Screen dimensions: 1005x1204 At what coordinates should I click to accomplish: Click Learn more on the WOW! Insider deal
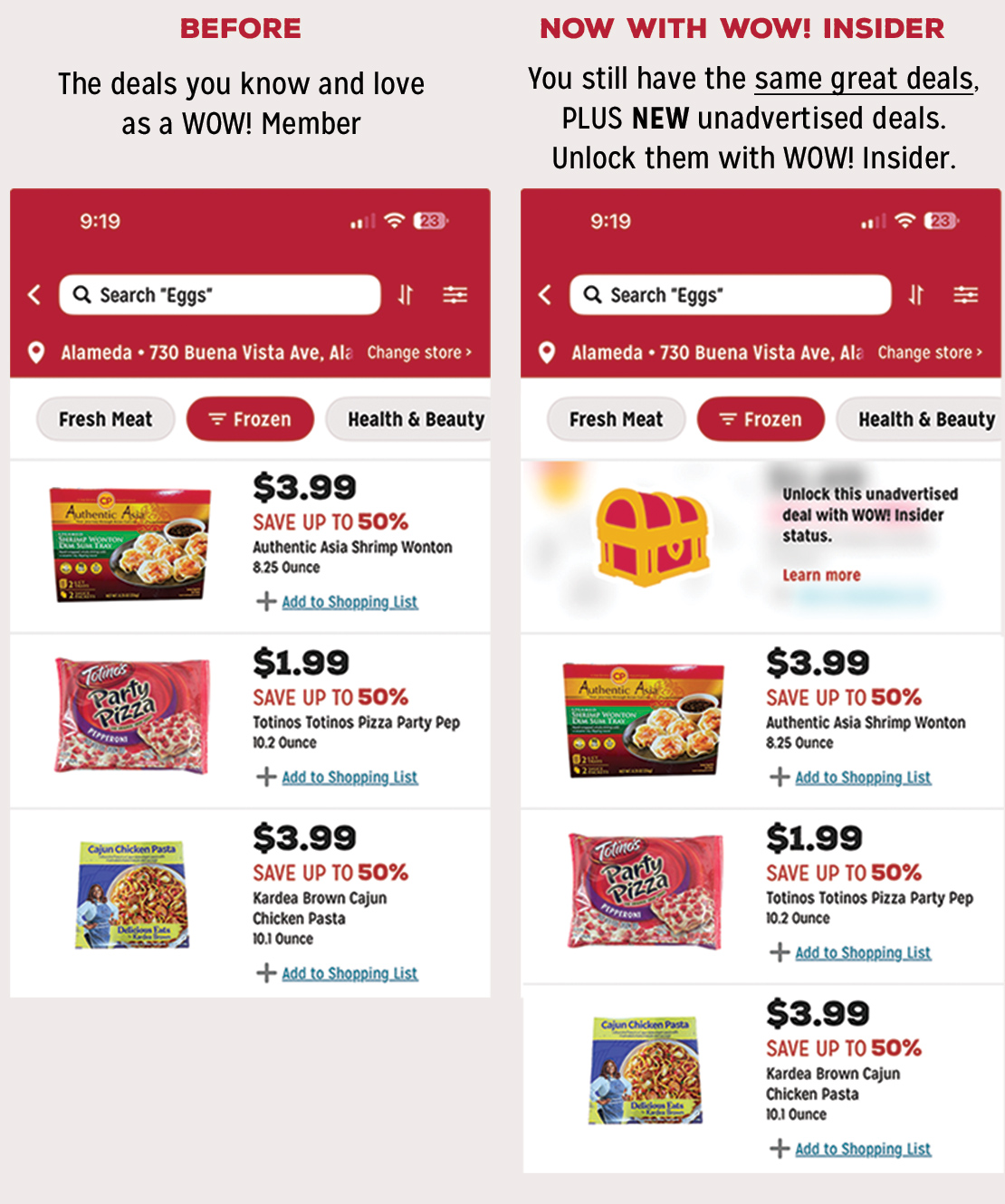(822, 575)
